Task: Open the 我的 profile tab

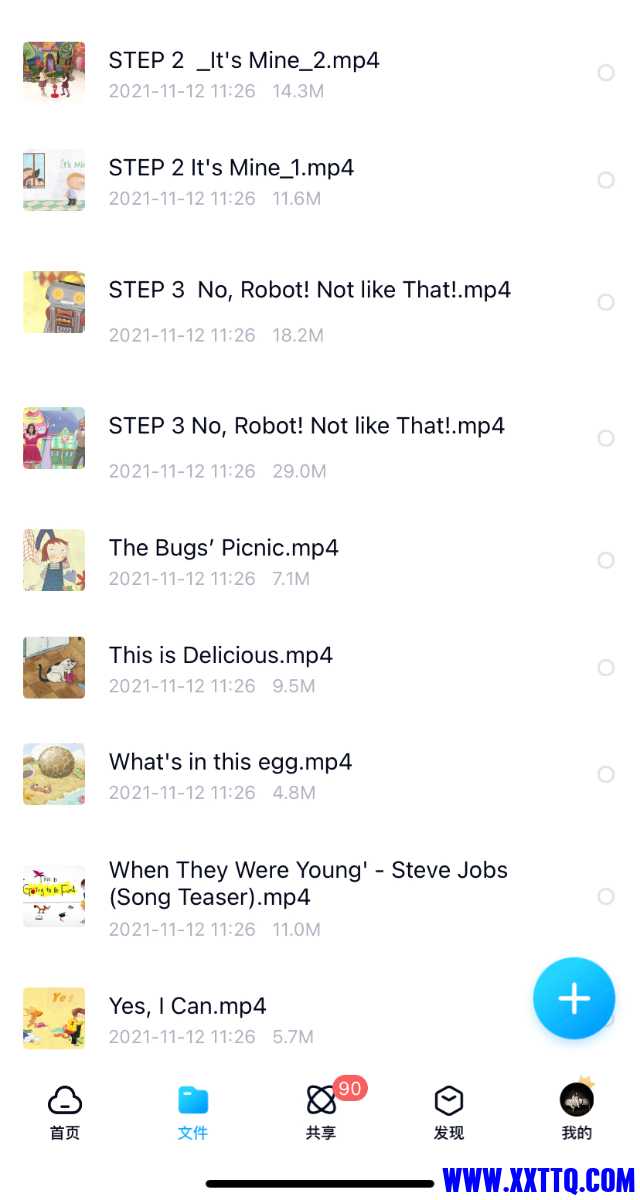Action: point(577,1112)
